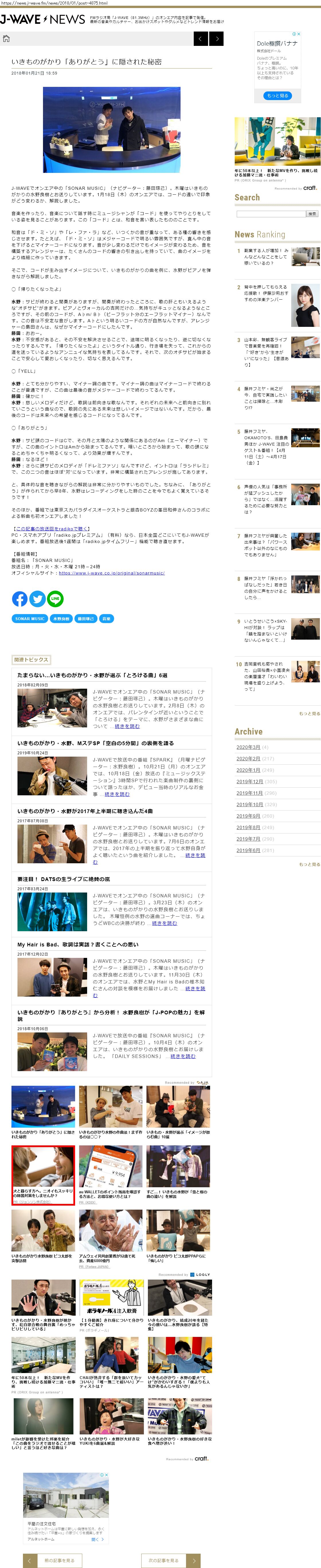Open the J-WAVE NEWS logo link
The width and height of the screenshot is (321, 1568).
(42, 19)
